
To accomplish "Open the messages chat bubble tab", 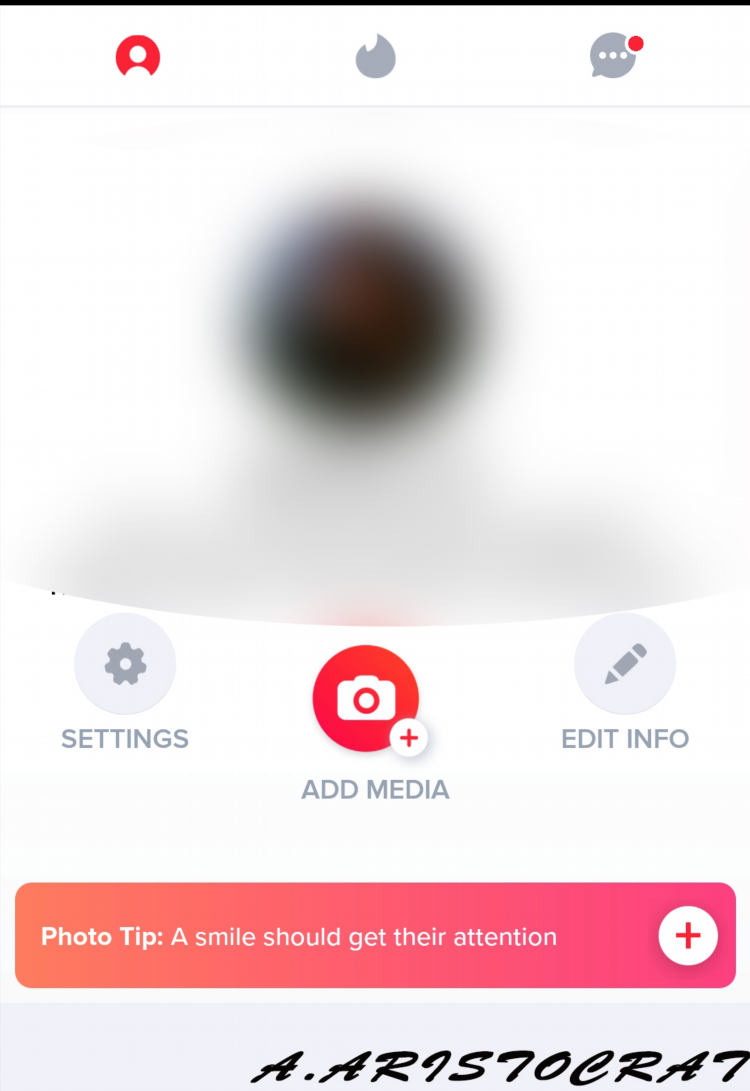I will (613, 57).
